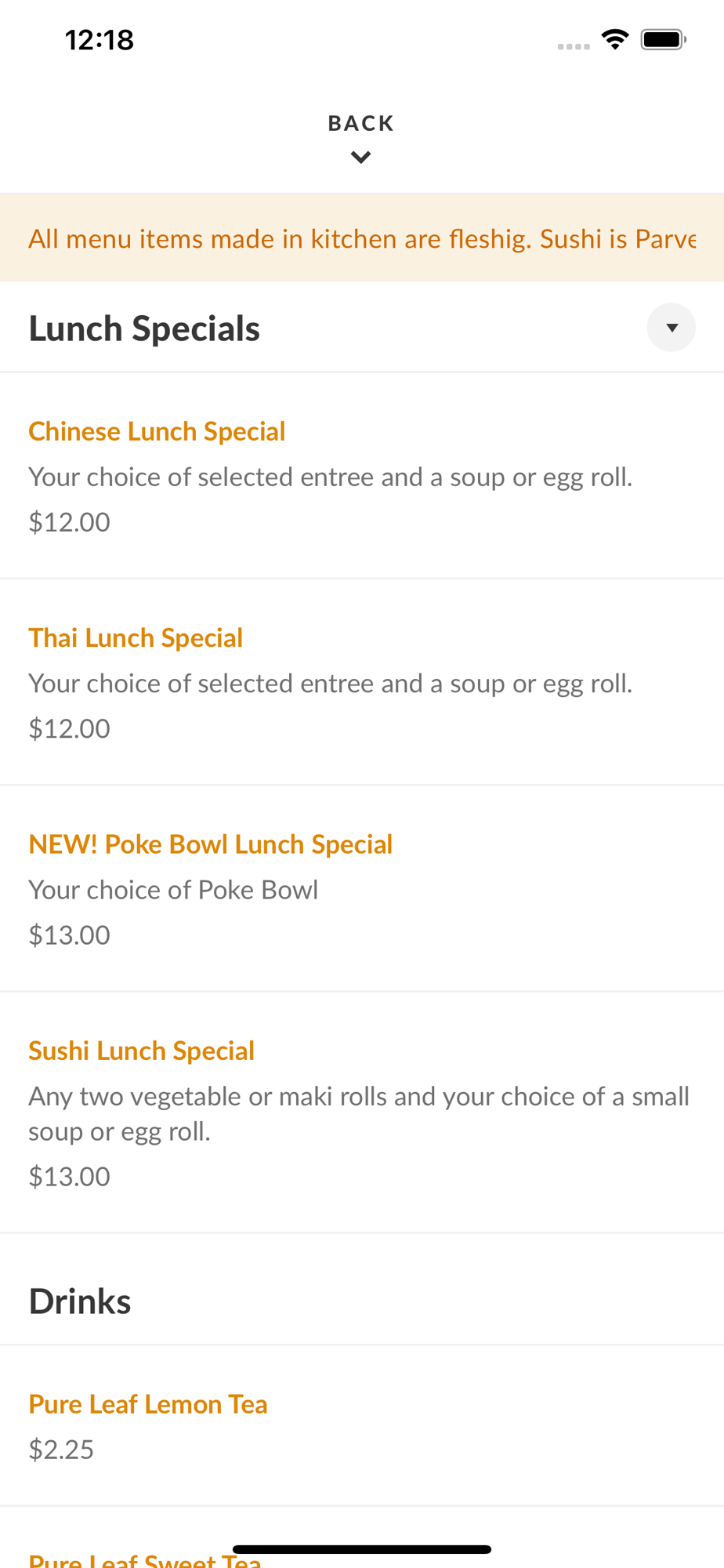
Task: Go back using the BACK button
Action: (361, 138)
